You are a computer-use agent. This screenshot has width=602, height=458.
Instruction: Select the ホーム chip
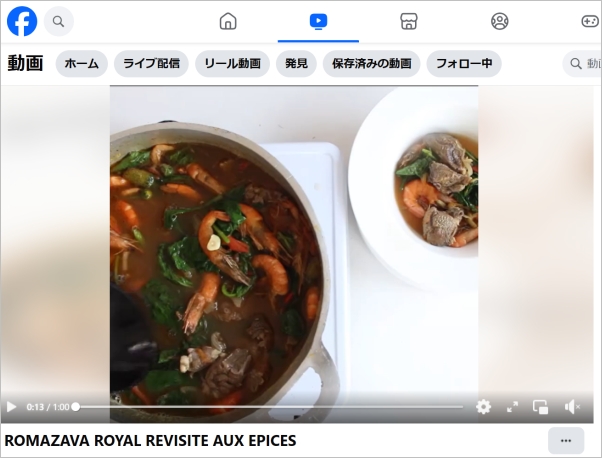pyautogui.click(x=81, y=64)
